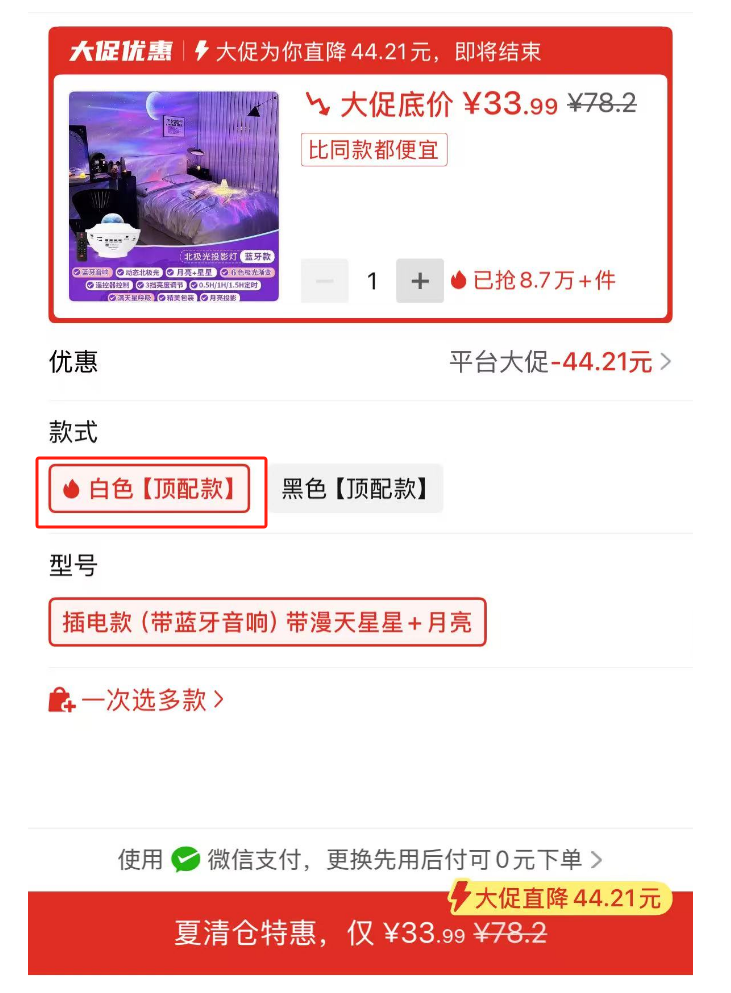
Task: Decrease quantity with the minus button
Action: click(x=325, y=281)
